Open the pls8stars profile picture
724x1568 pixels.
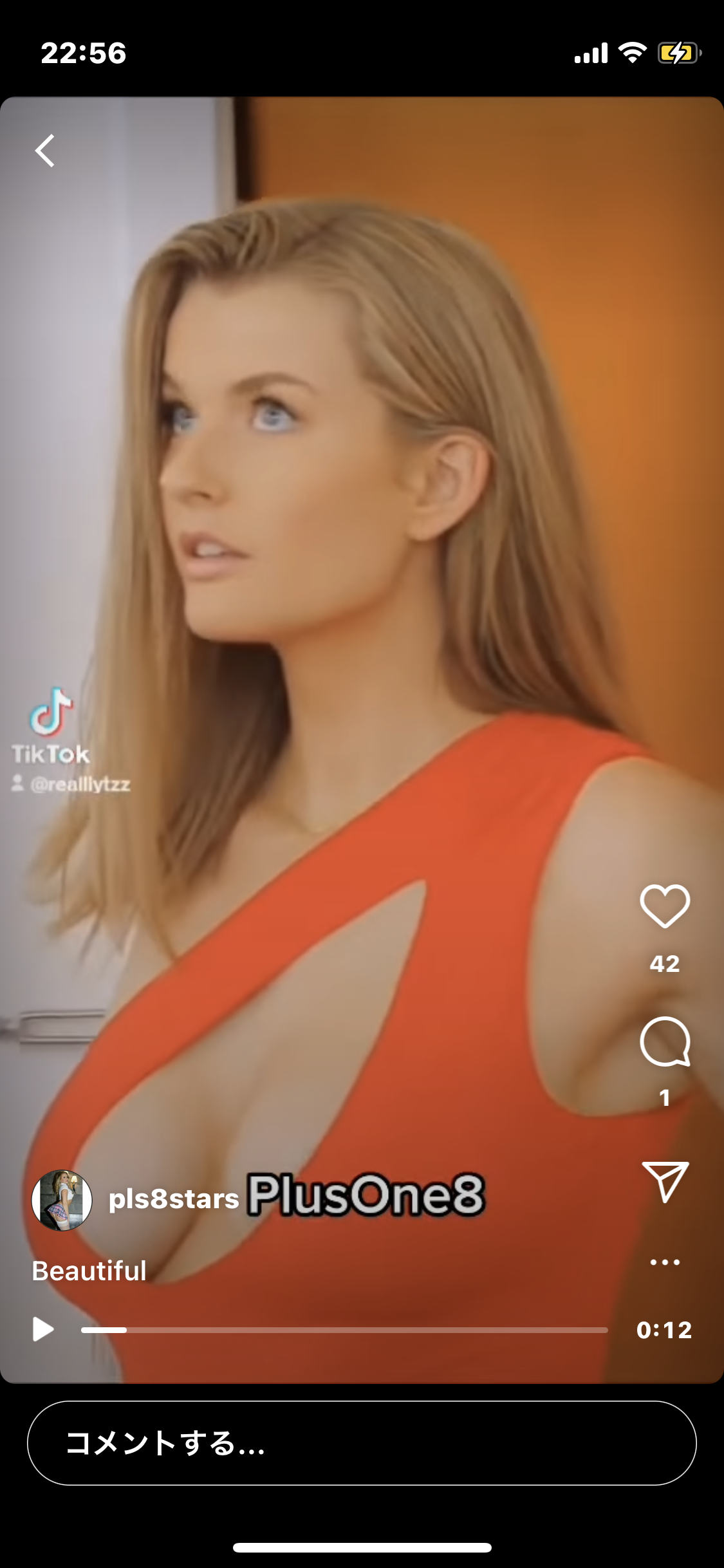(x=62, y=1200)
